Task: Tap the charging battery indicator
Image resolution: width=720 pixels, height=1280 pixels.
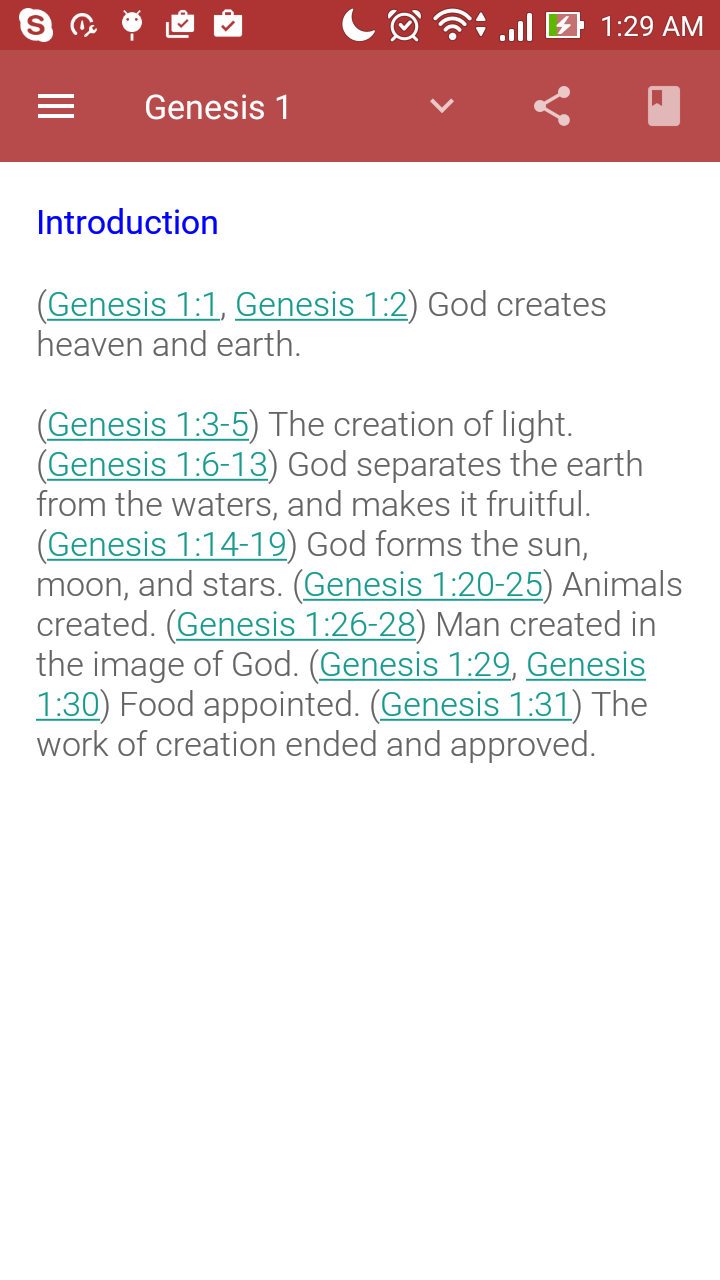Action: (563, 25)
